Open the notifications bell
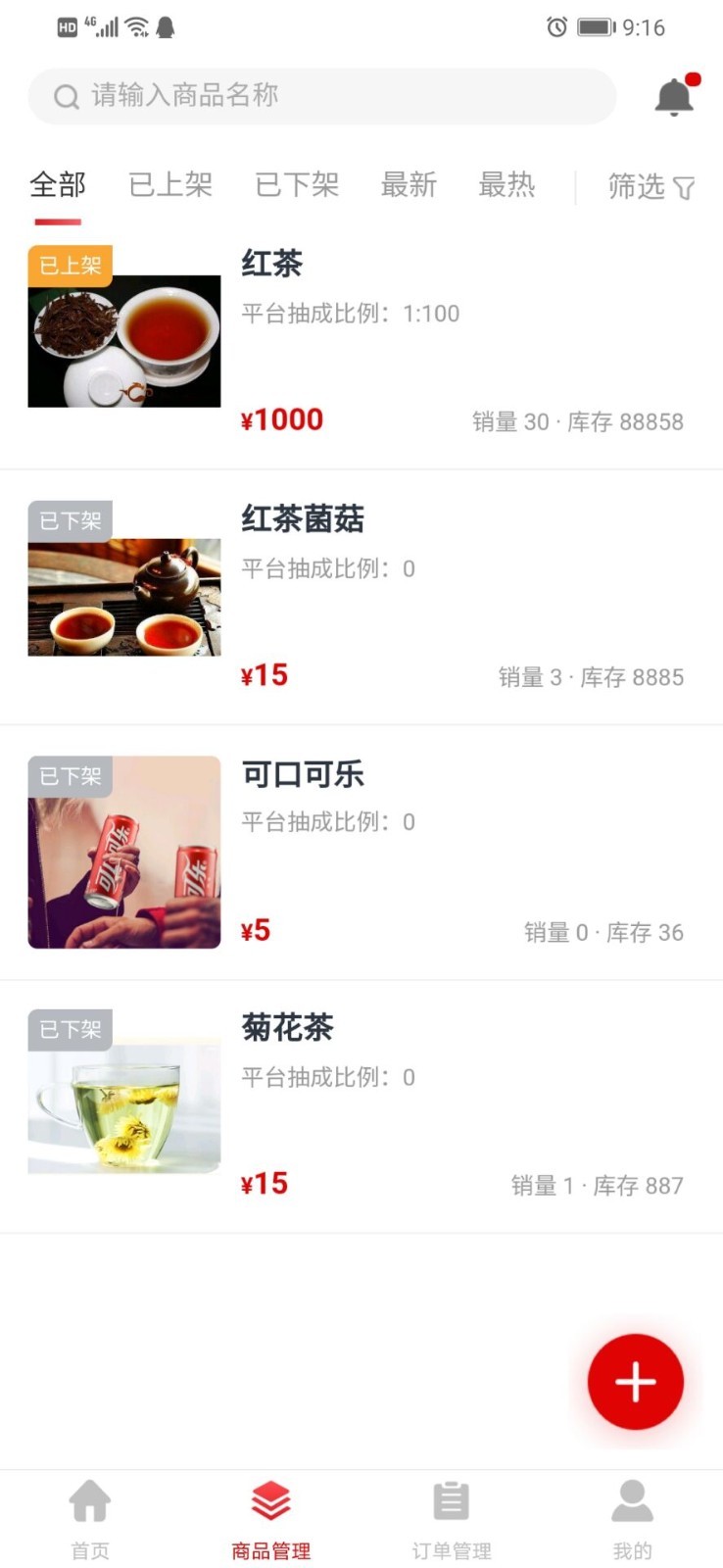723x1568 pixels. point(674,96)
